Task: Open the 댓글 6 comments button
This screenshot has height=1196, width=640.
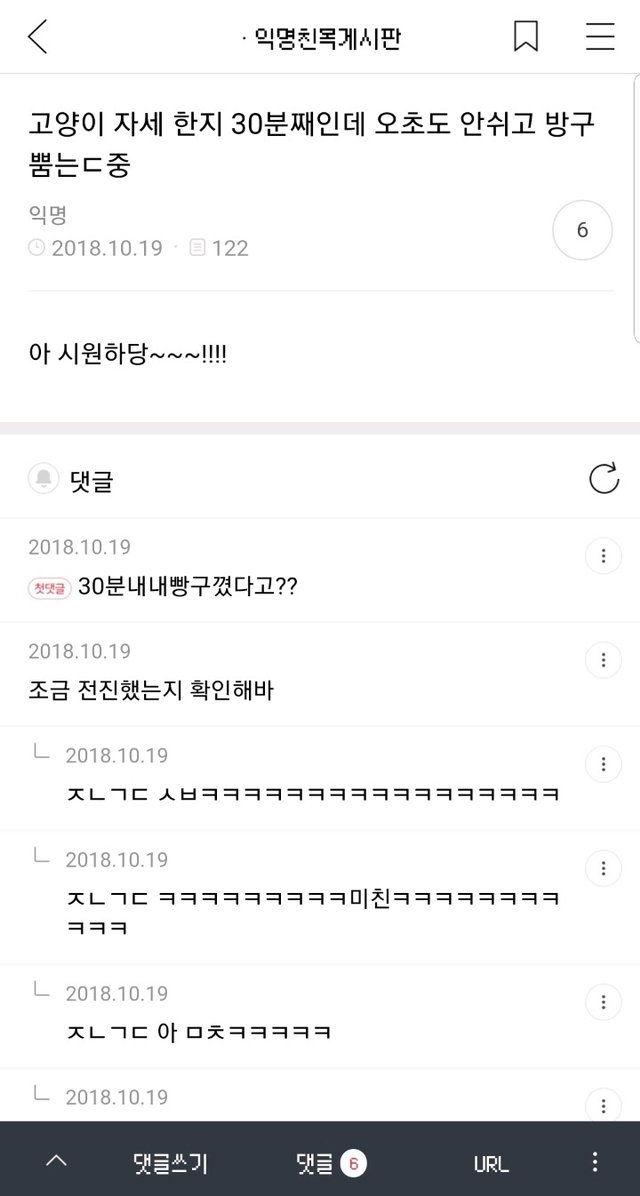Action: 332,1164
